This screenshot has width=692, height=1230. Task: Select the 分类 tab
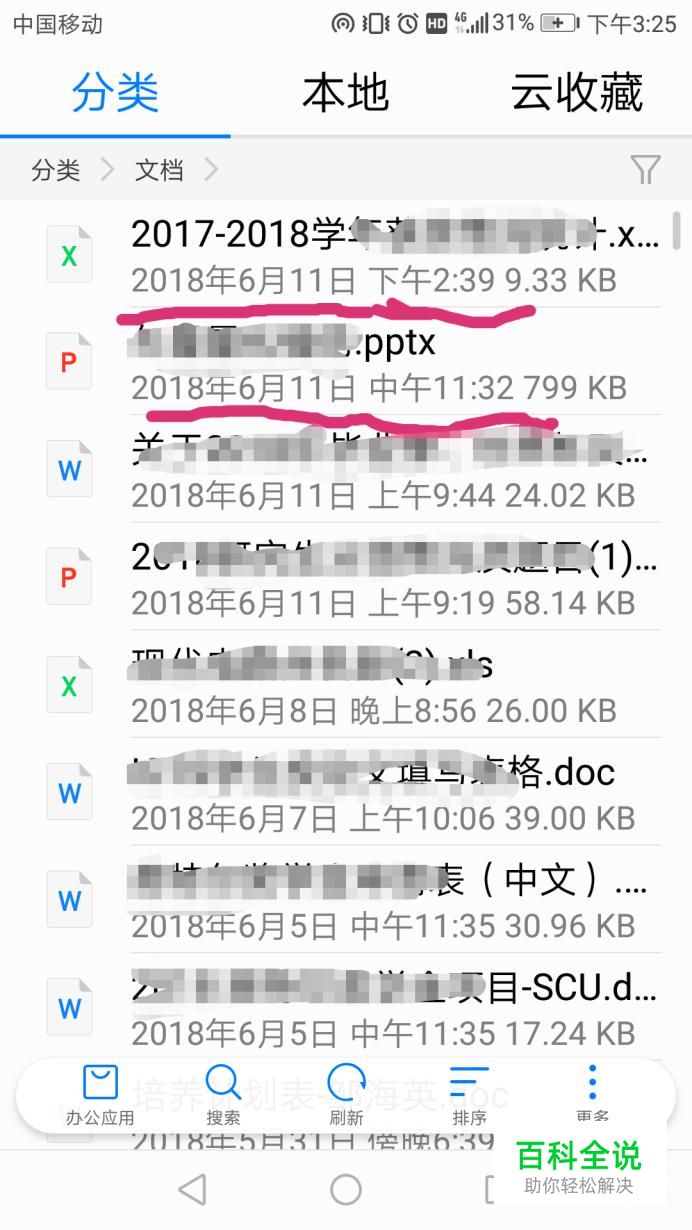coord(115,93)
